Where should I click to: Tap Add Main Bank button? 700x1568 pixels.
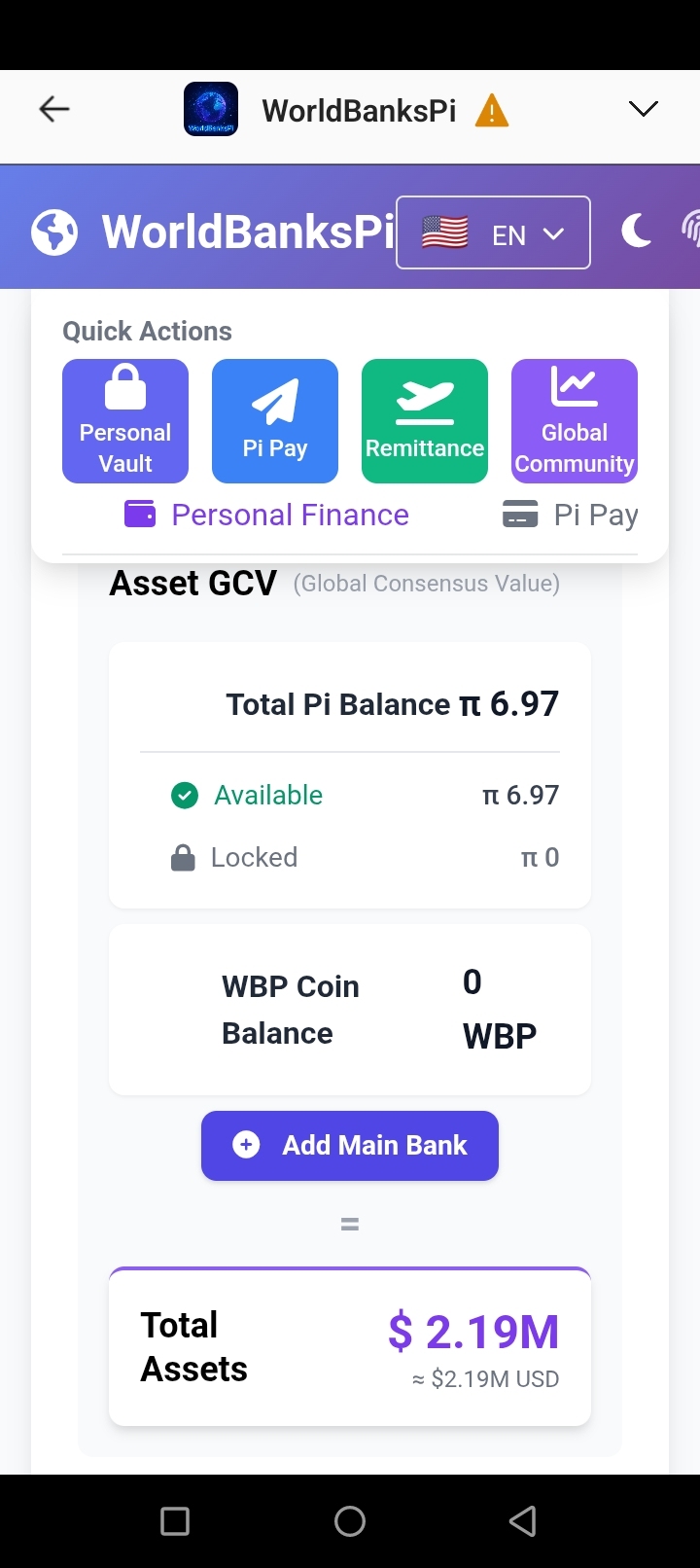click(x=350, y=1146)
